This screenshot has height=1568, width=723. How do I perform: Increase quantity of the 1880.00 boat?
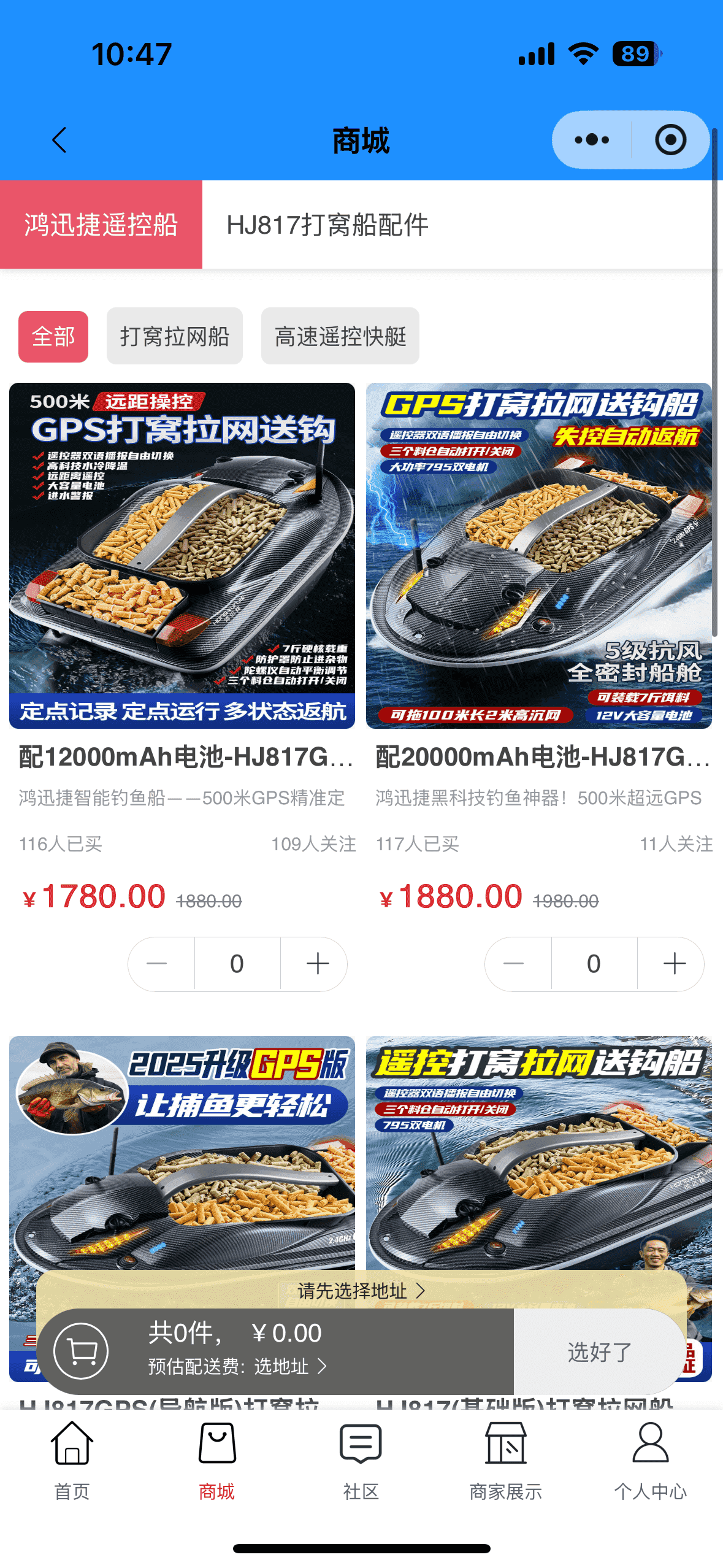[674, 964]
